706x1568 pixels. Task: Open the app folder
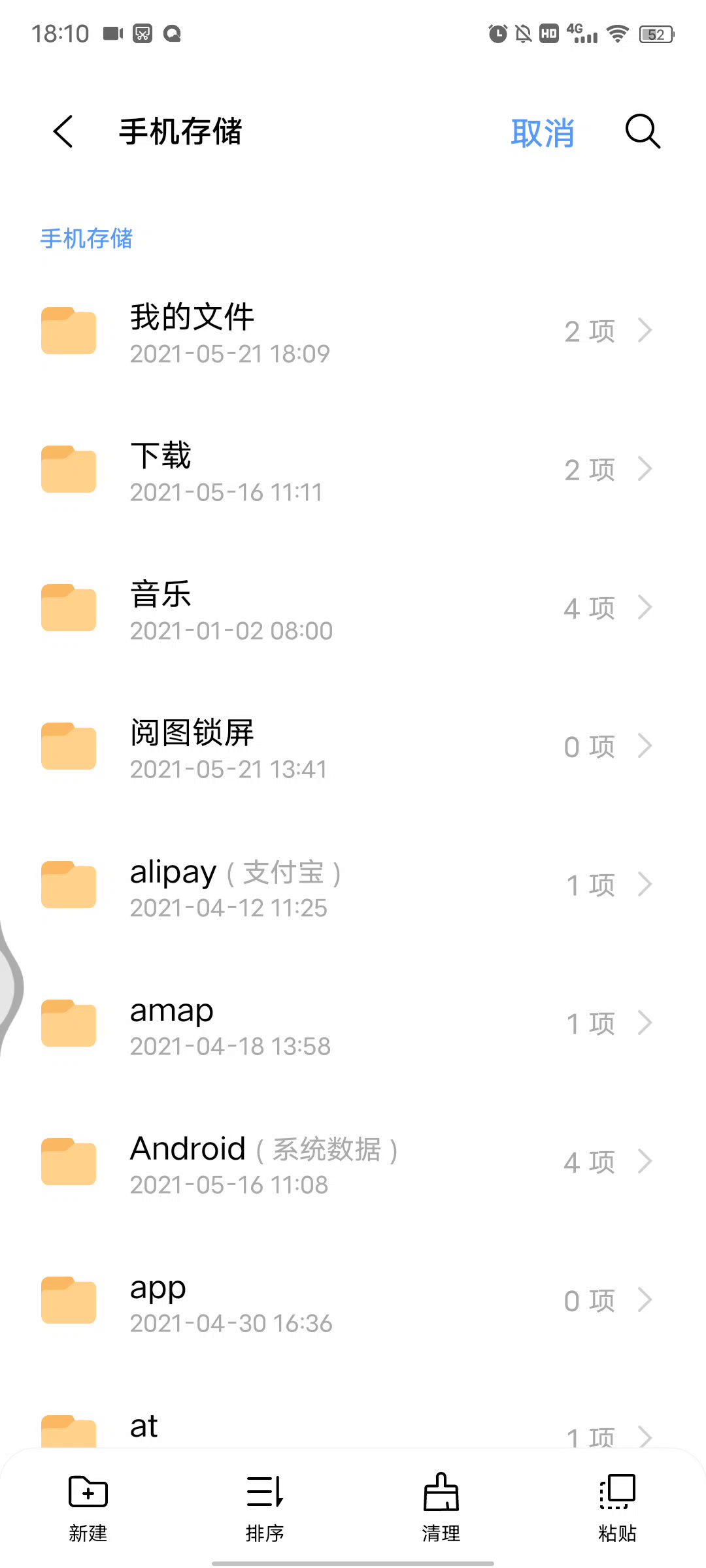click(x=346, y=1301)
